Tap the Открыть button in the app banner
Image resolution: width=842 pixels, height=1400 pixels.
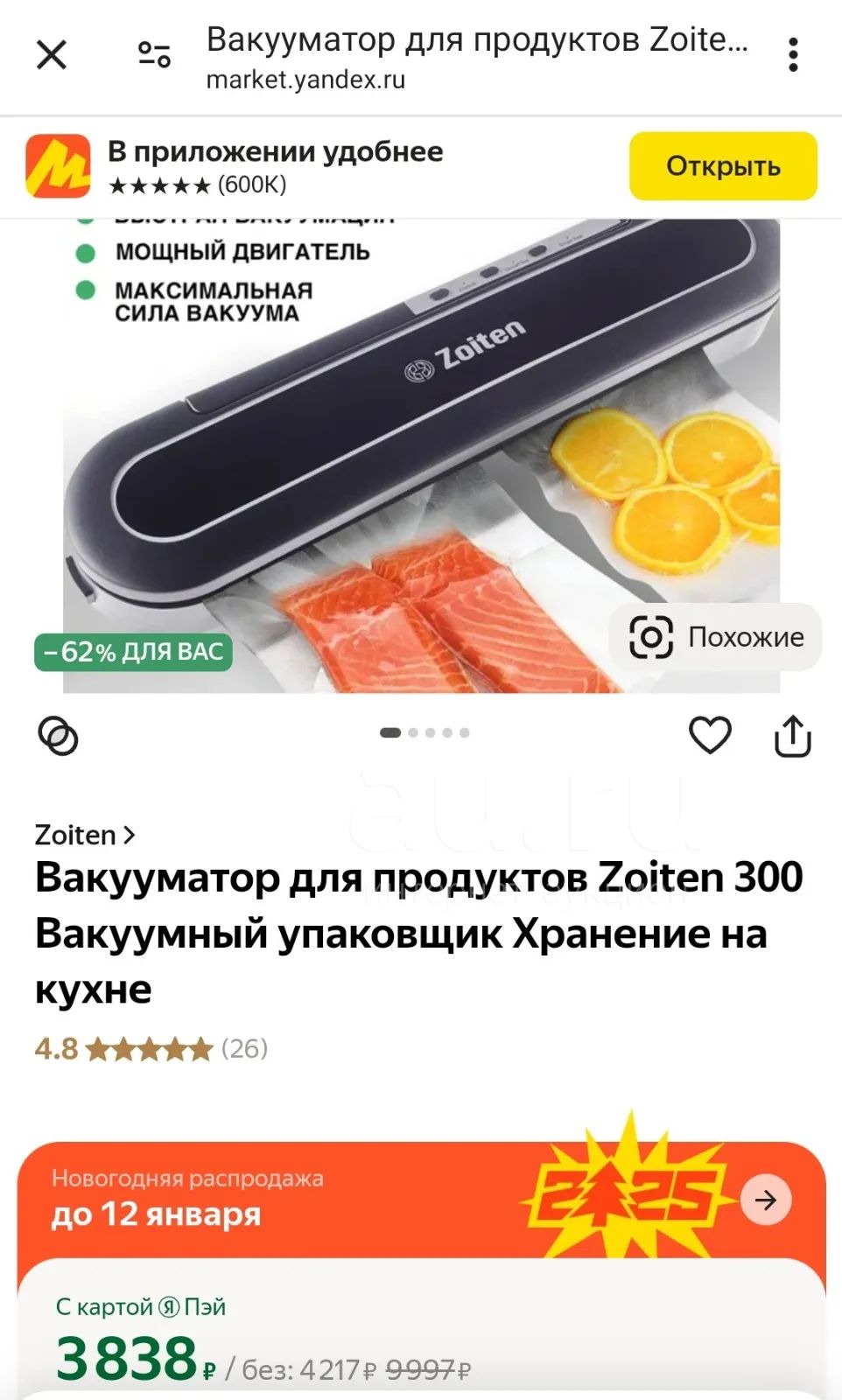(723, 166)
